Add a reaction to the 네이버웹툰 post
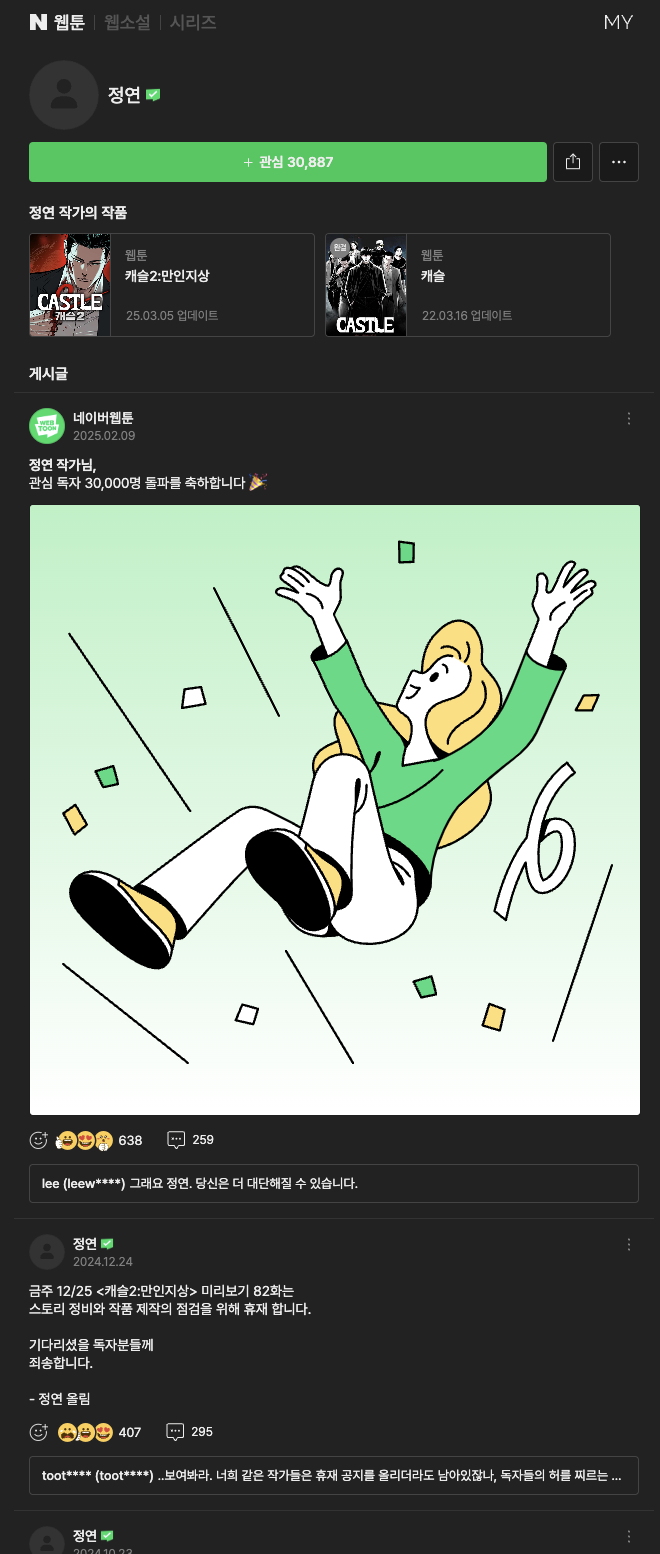Image resolution: width=660 pixels, height=1554 pixels. (x=39, y=1140)
